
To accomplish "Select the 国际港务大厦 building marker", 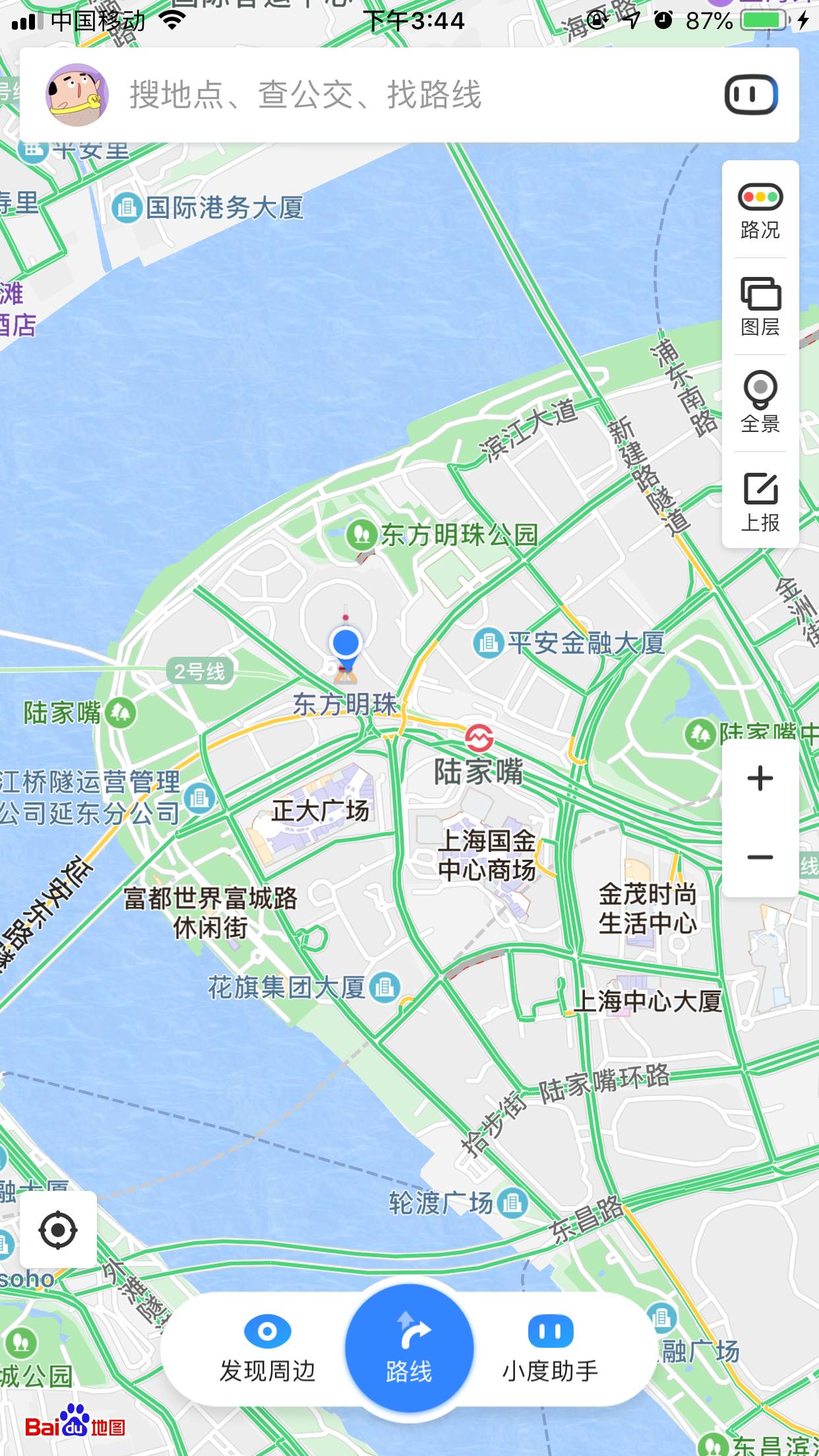I will (x=126, y=208).
